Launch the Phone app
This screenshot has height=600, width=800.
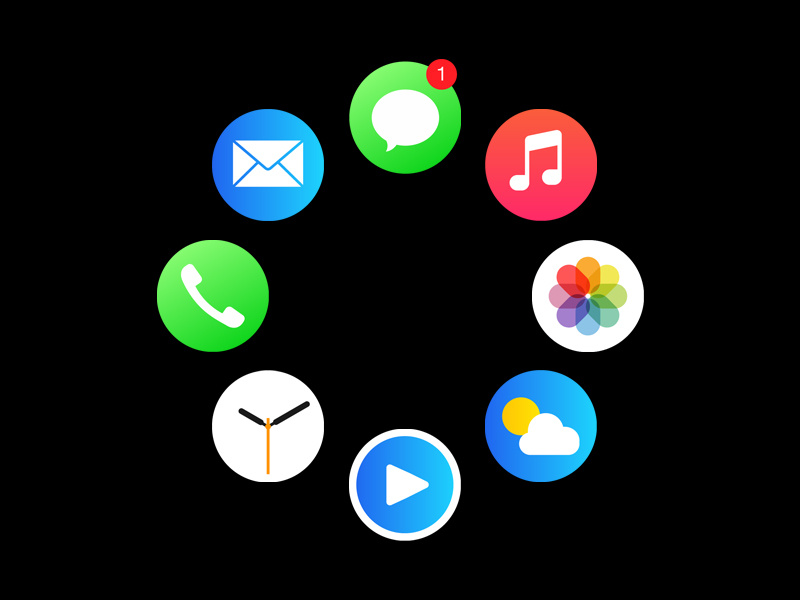pos(213,296)
